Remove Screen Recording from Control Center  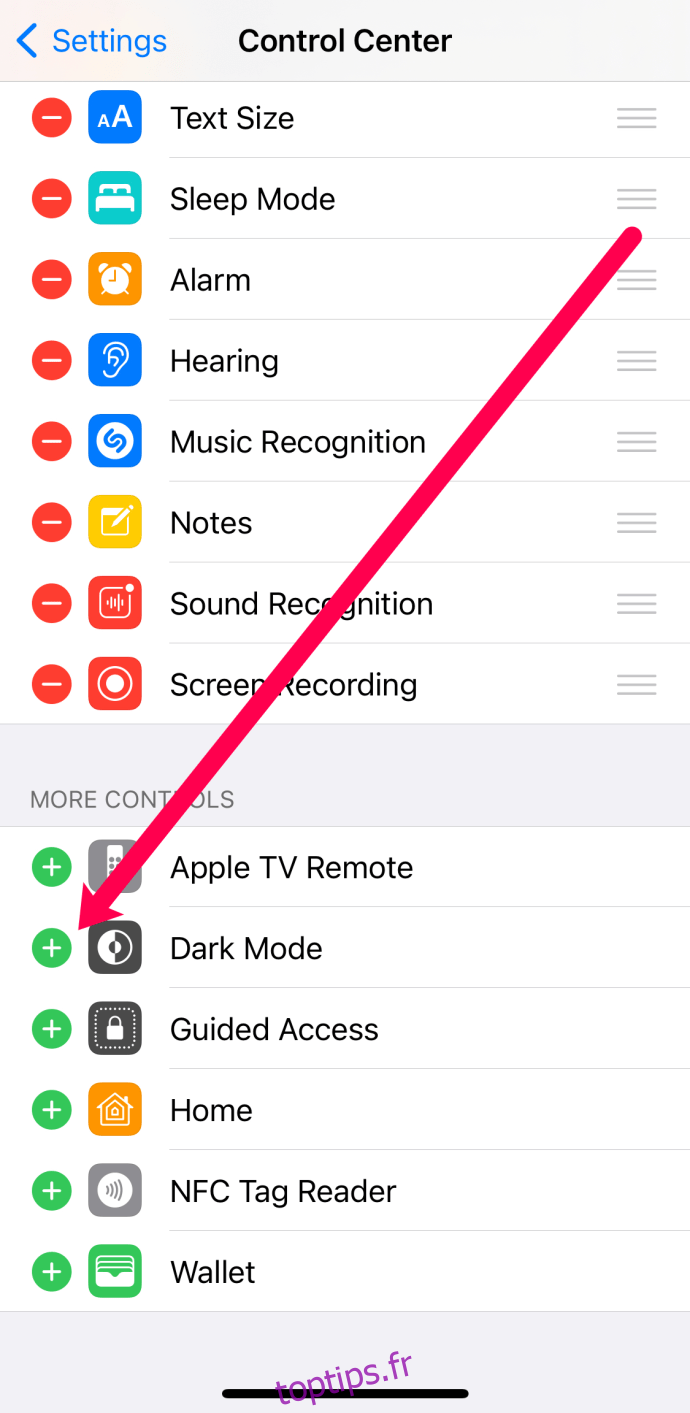52,685
